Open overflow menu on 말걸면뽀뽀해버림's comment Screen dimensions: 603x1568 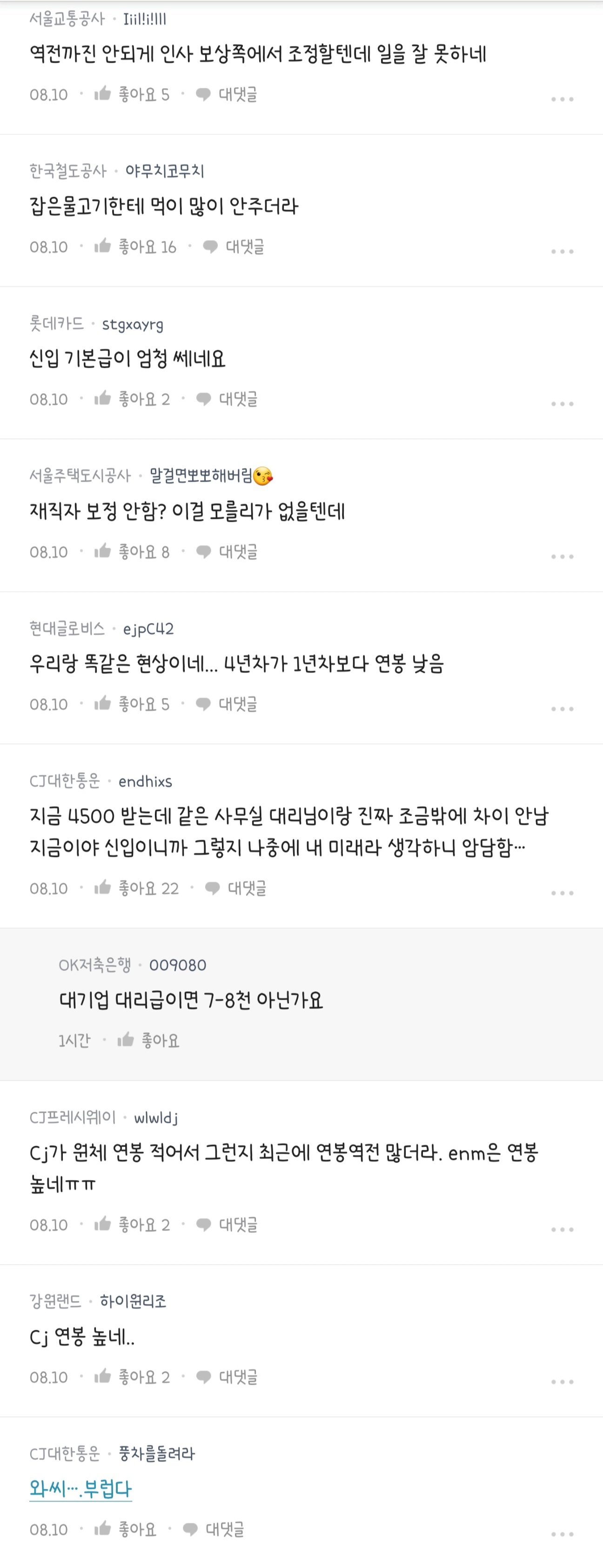562,556
